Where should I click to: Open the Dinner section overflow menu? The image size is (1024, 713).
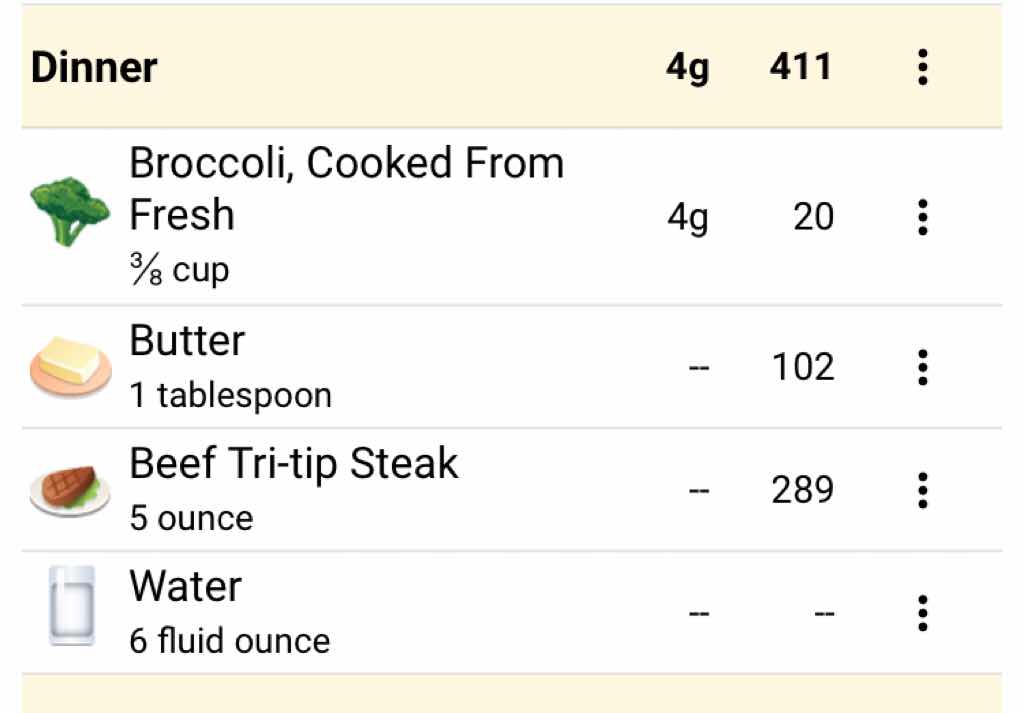pyautogui.click(x=922, y=67)
